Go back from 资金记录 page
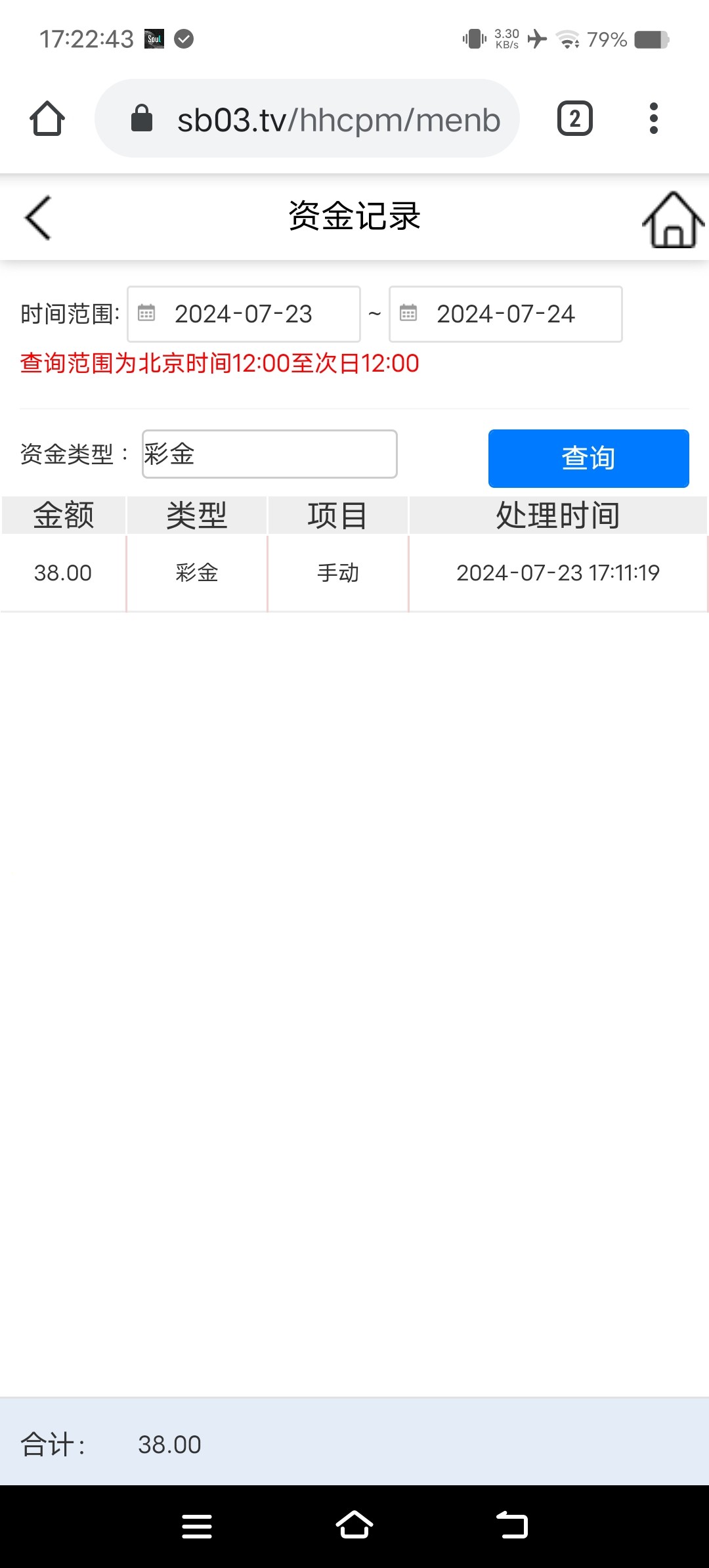Screen dimensions: 709x1568 pos(38,218)
